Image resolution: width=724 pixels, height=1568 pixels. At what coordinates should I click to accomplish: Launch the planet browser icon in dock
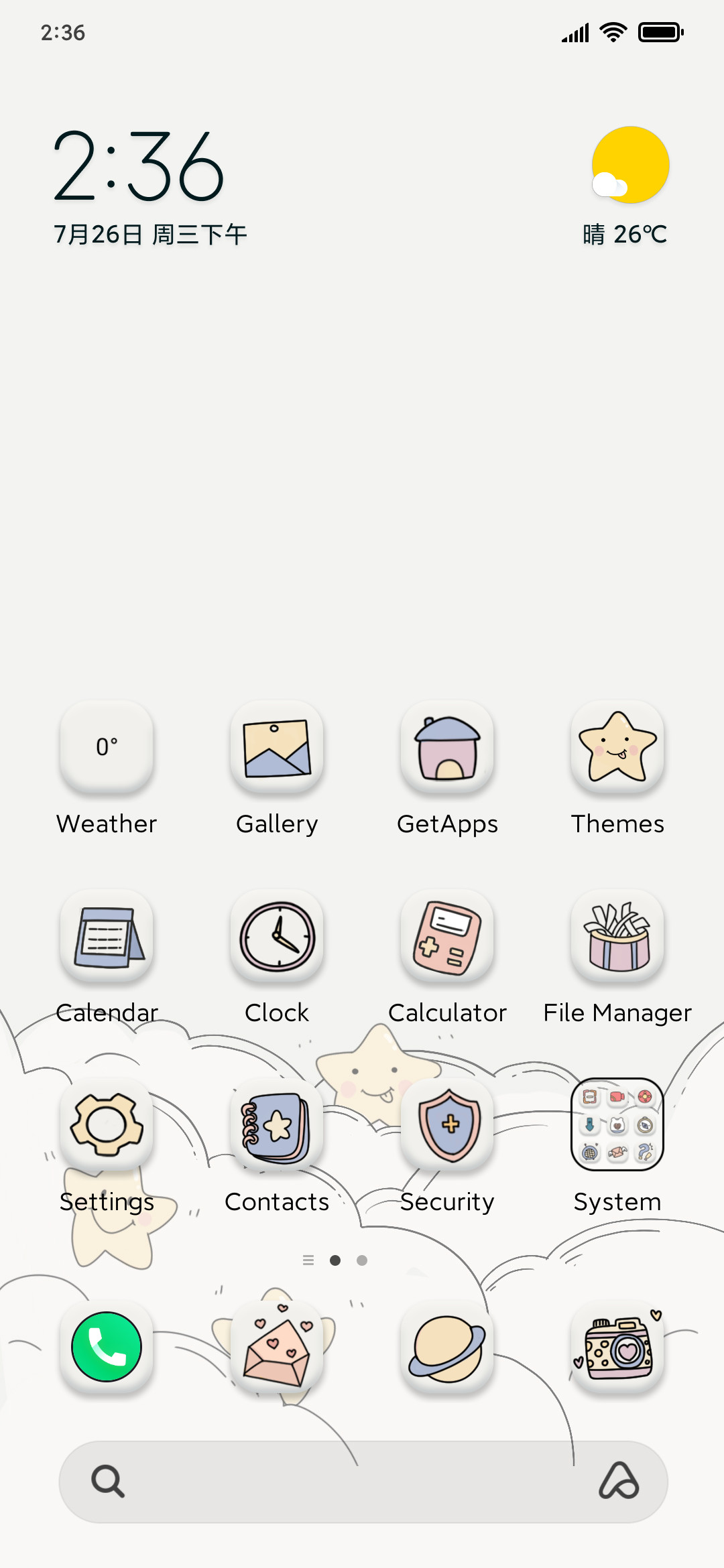click(x=447, y=1347)
